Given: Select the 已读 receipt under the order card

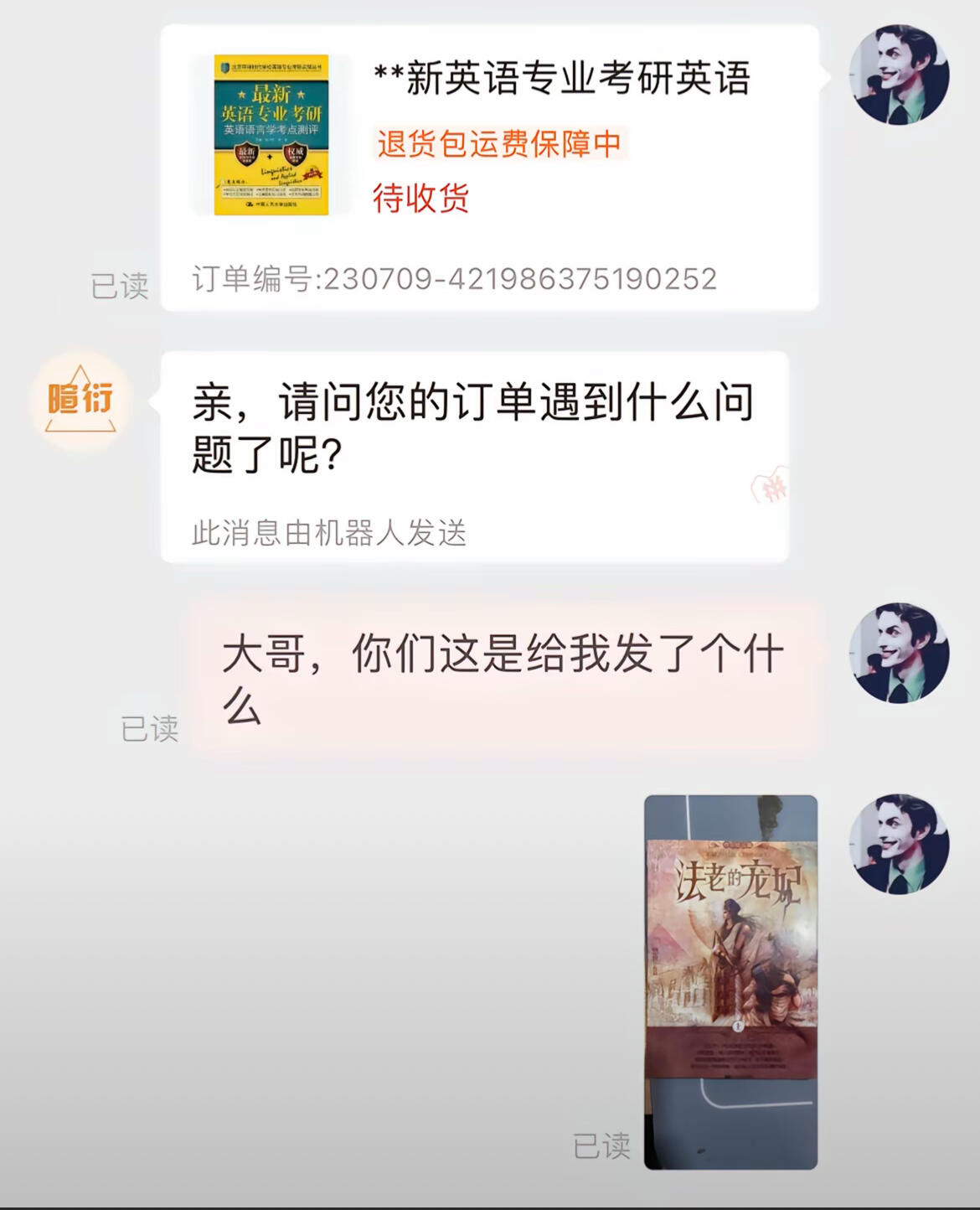Looking at the screenshot, I should click(x=121, y=285).
